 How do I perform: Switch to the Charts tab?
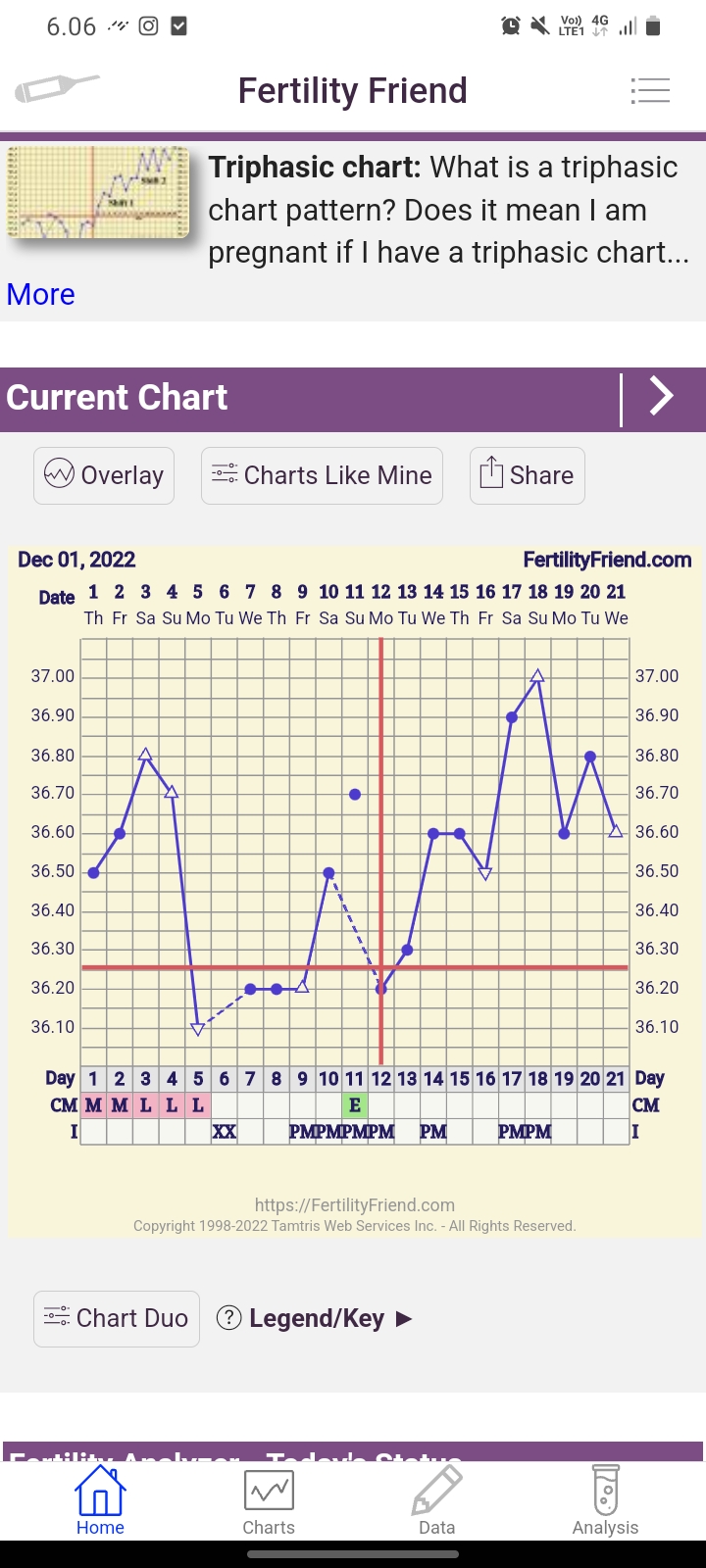(x=269, y=1500)
